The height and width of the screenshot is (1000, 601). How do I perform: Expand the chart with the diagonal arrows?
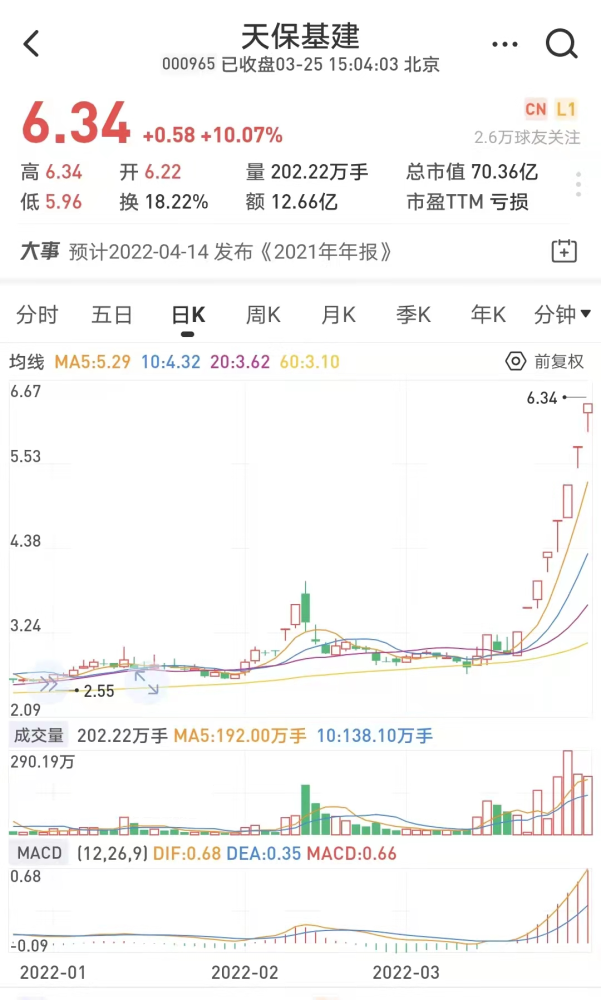(147, 680)
